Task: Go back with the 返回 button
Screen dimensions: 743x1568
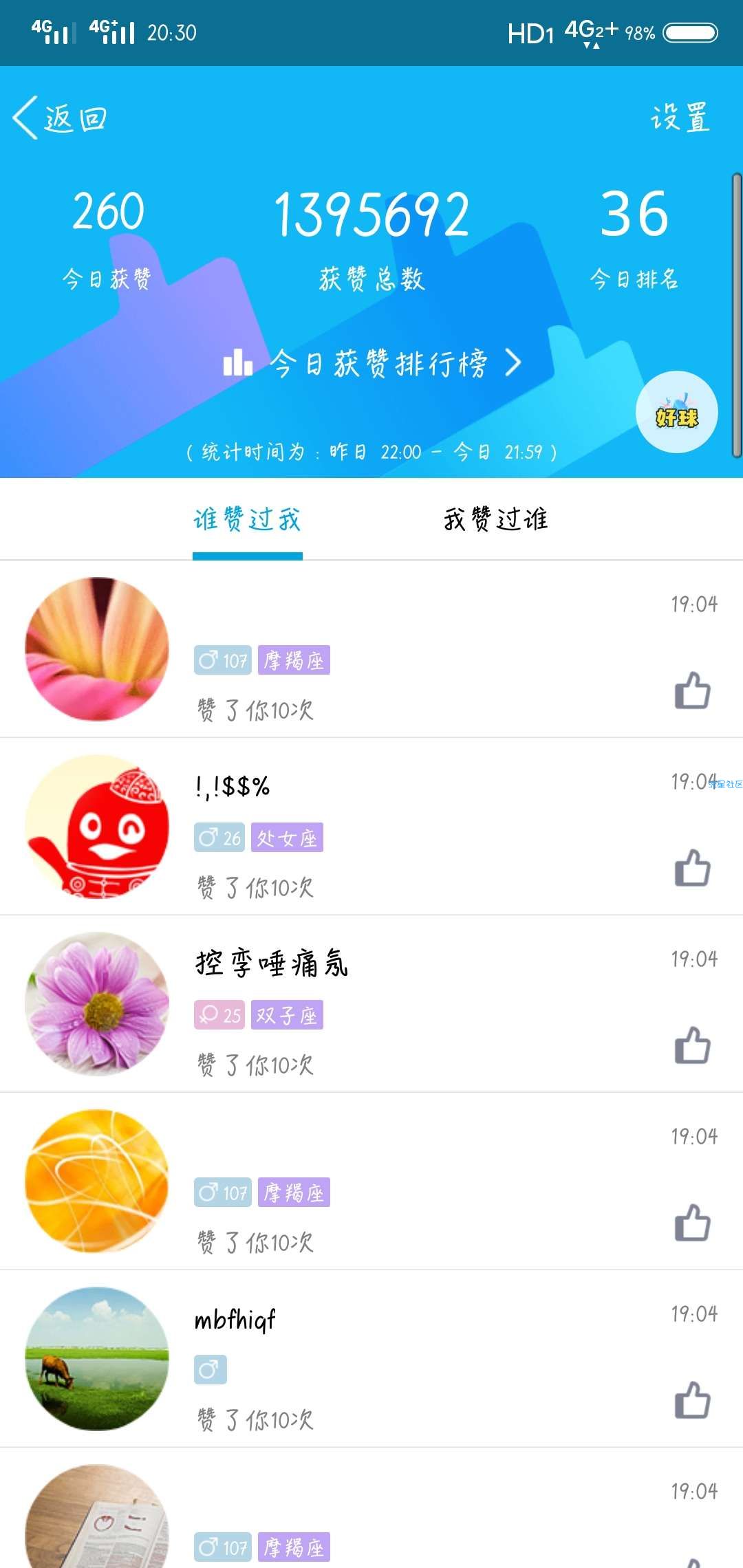Action: click(61, 118)
